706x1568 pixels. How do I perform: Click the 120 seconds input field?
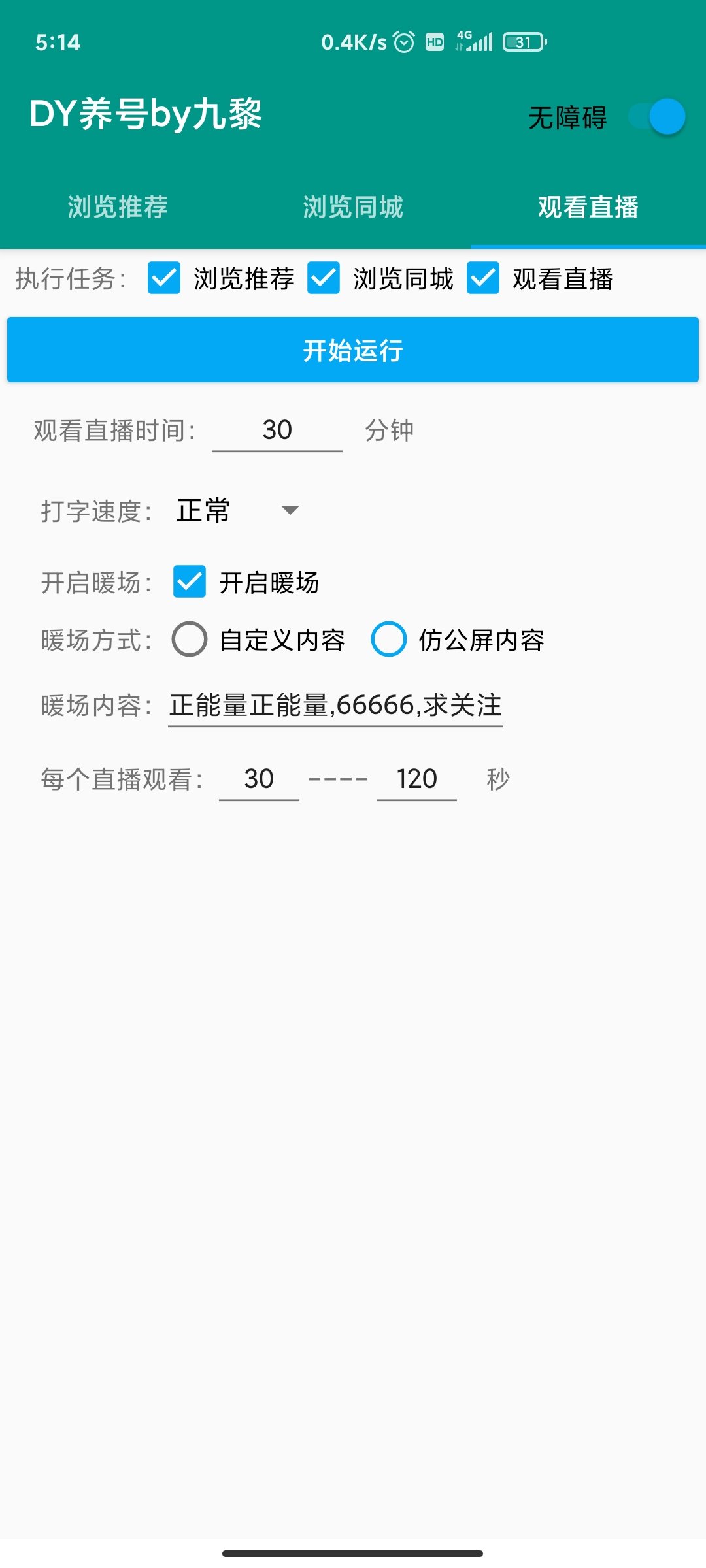(416, 778)
